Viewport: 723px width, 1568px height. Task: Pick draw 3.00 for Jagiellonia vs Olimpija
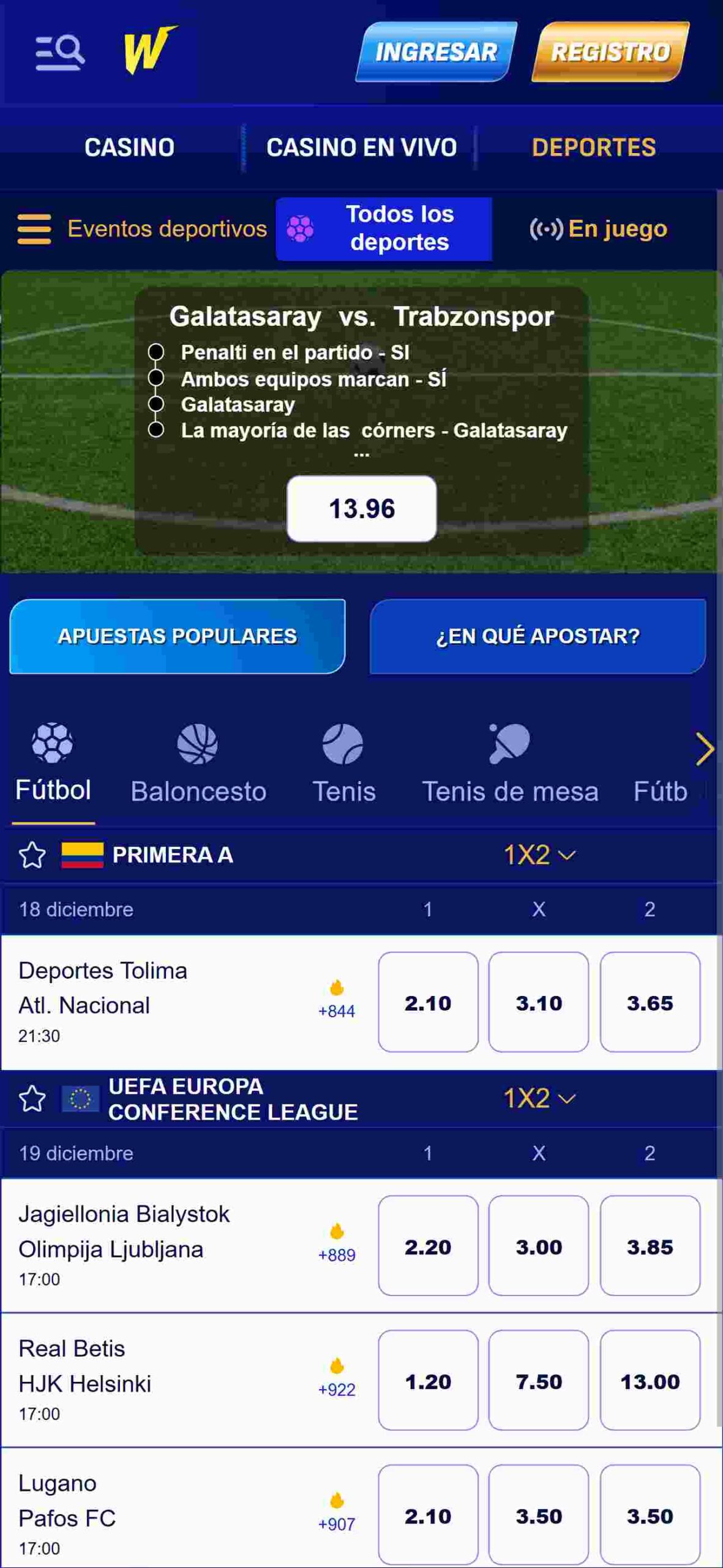(538, 1246)
